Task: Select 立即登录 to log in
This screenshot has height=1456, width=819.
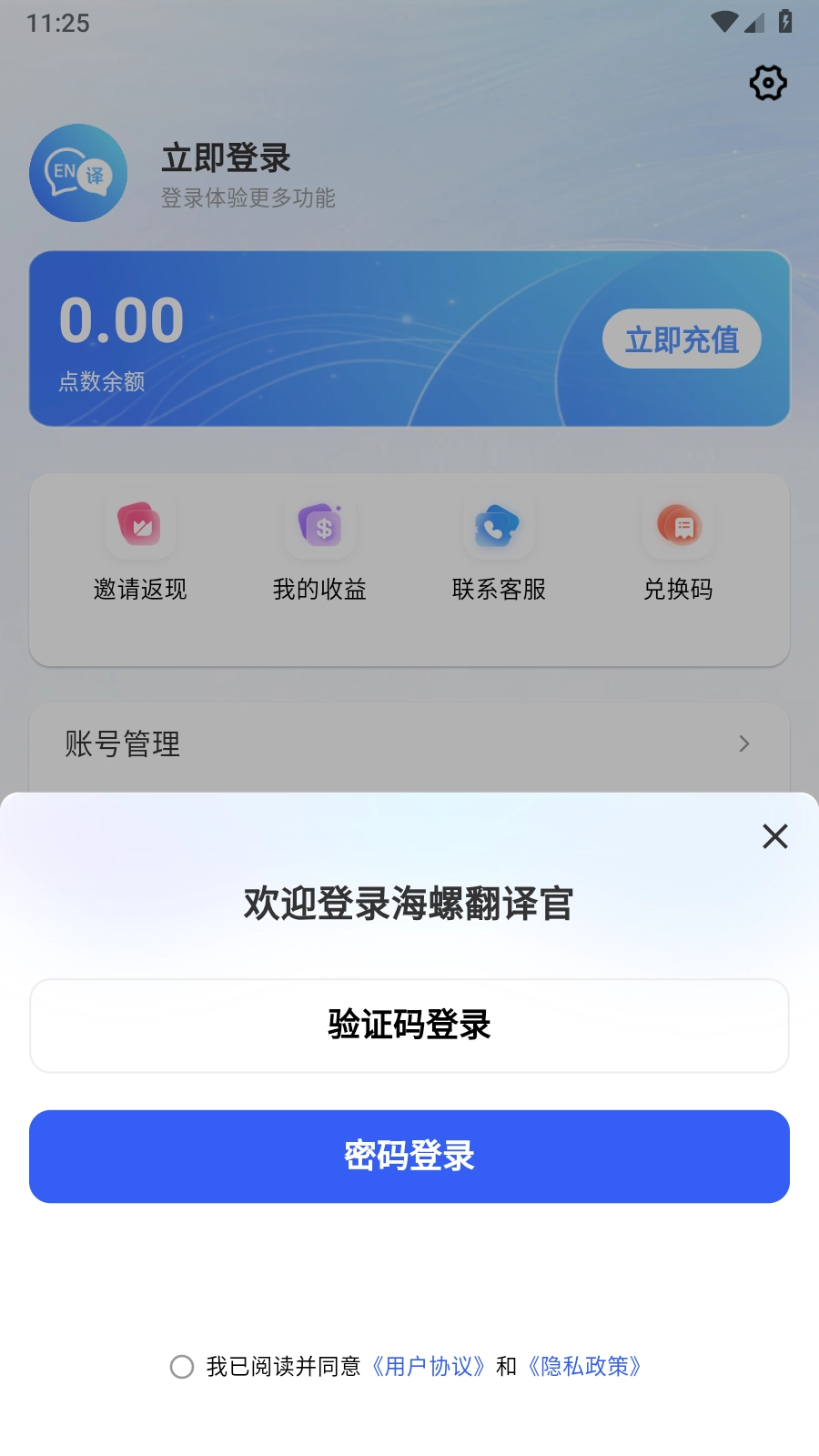Action: [226, 157]
